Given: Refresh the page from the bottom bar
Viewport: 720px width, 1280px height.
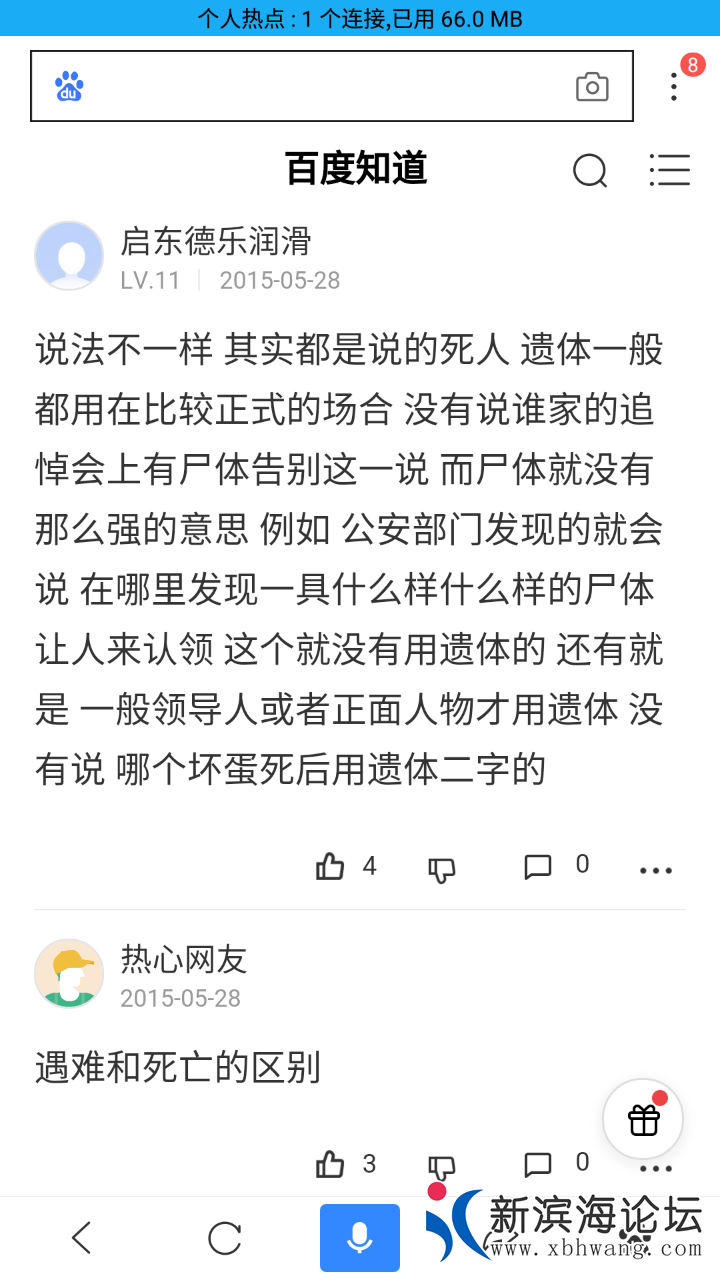Looking at the screenshot, I should tap(224, 1238).
